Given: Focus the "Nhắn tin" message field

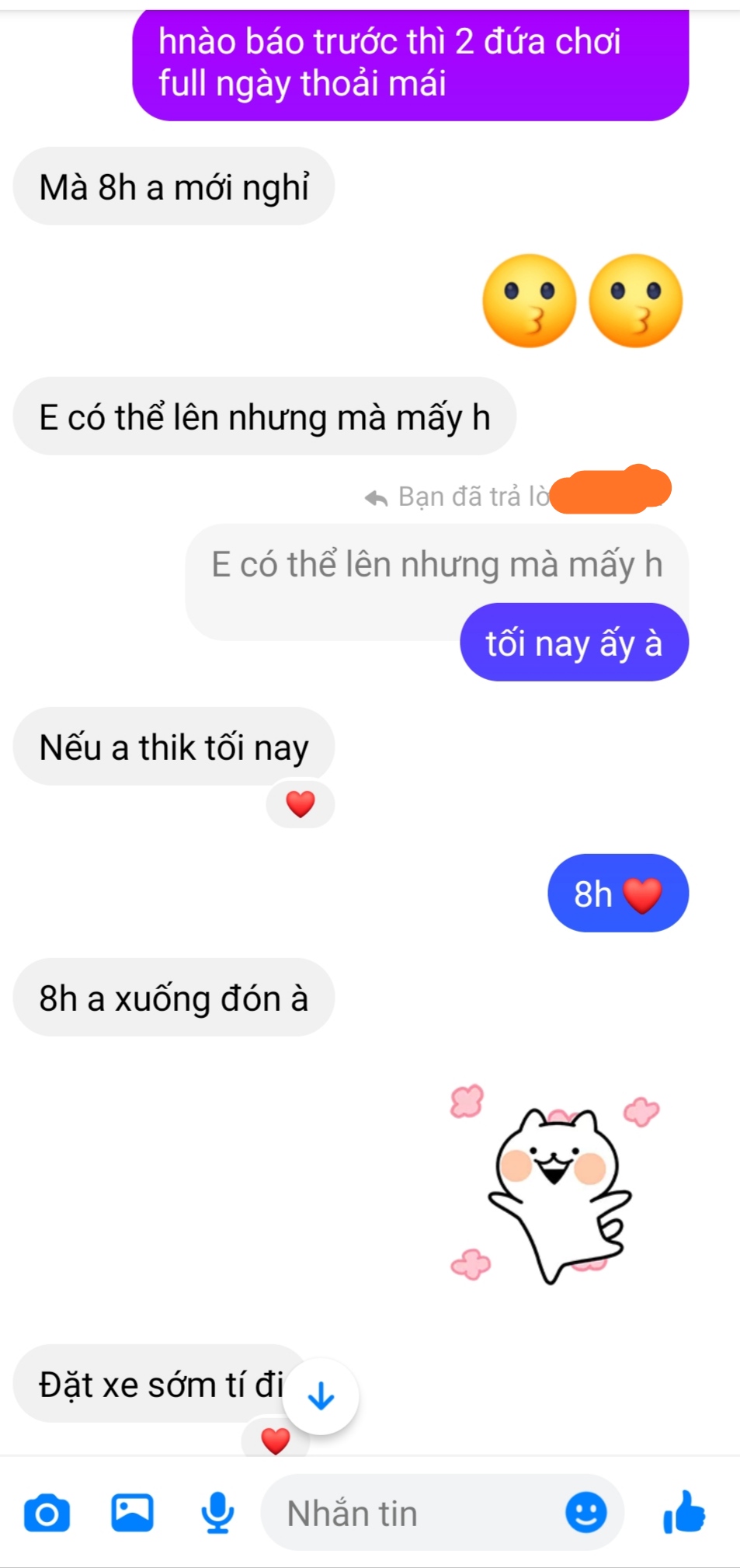Looking at the screenshot, I should (x=412, y=1514).
